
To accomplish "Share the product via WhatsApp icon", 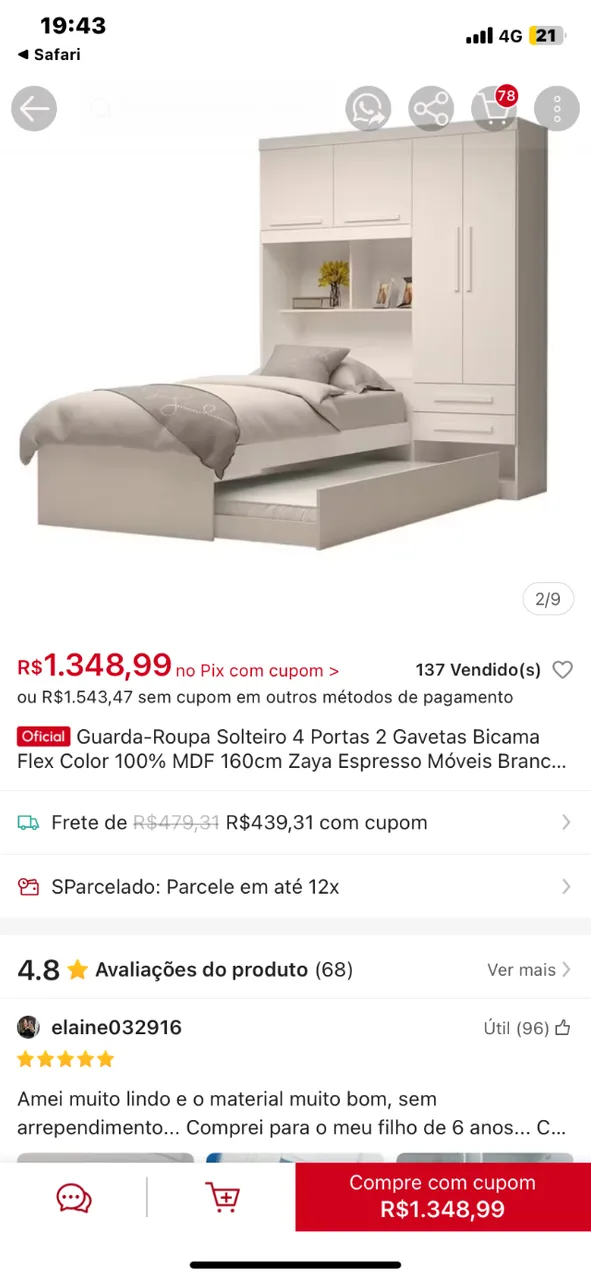I will [x=368, y=109].
